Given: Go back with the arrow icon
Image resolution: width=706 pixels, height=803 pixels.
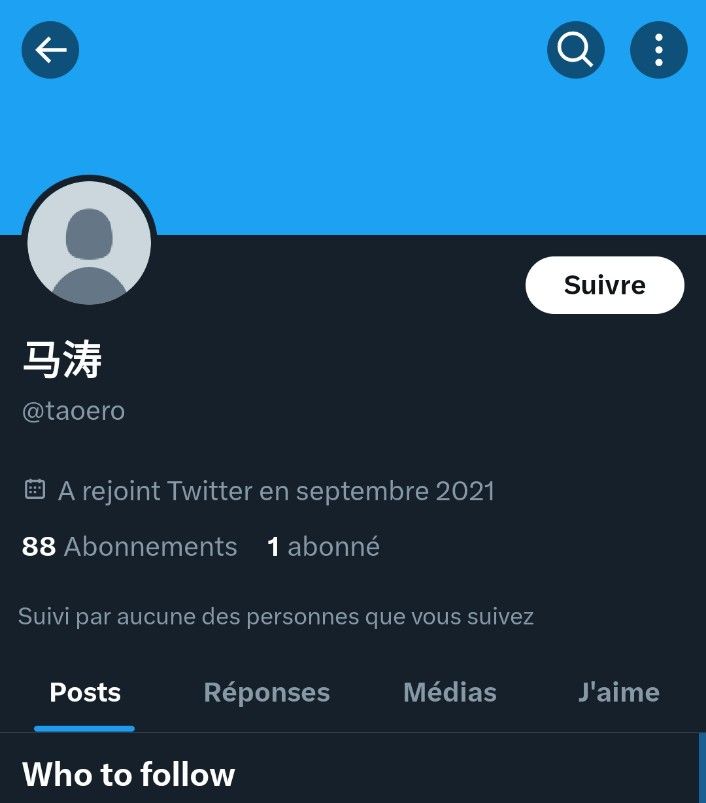Looking at the screenshot, I should [x=50, y=49].
